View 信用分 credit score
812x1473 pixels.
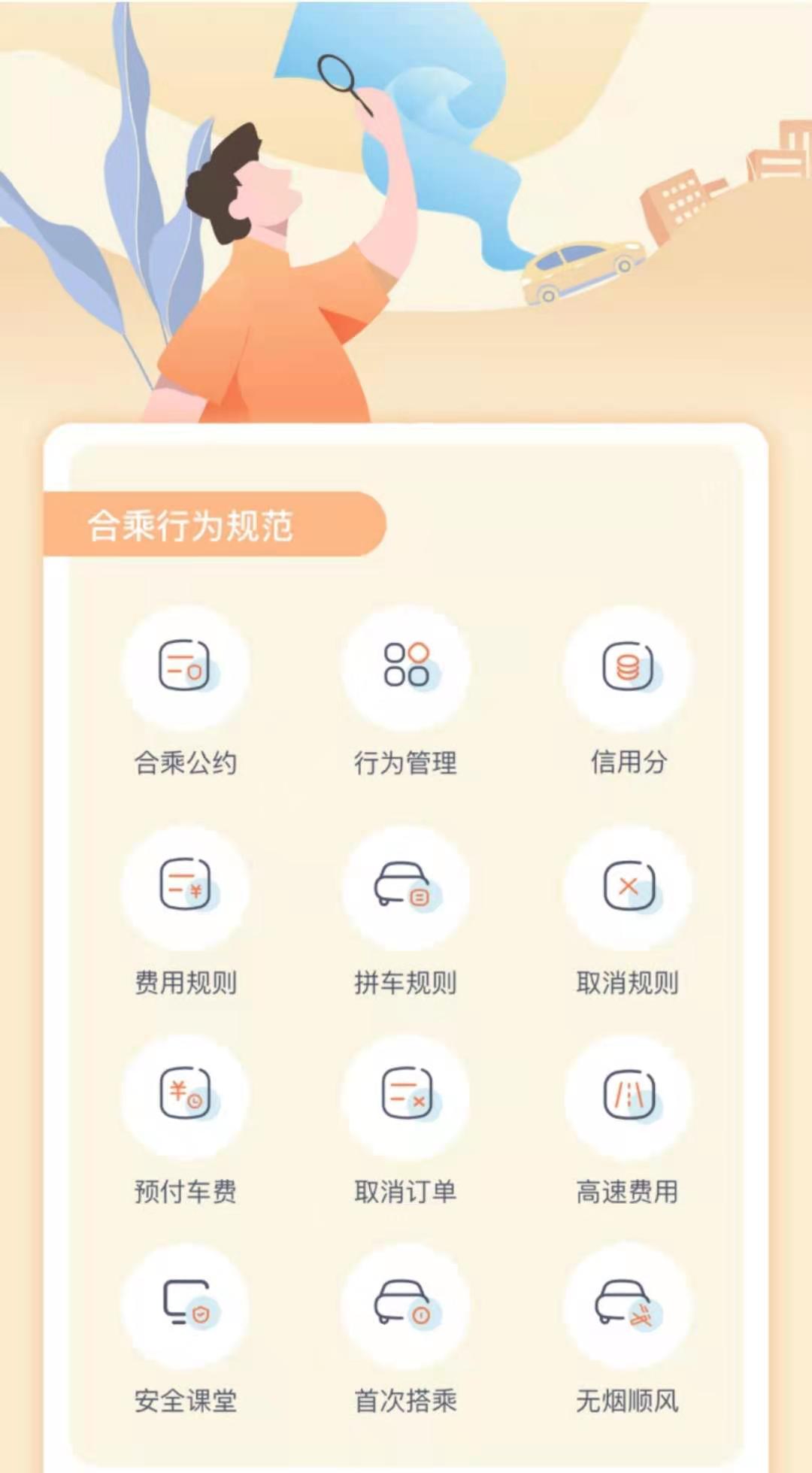pyautogui.click(x=627, y=668)
